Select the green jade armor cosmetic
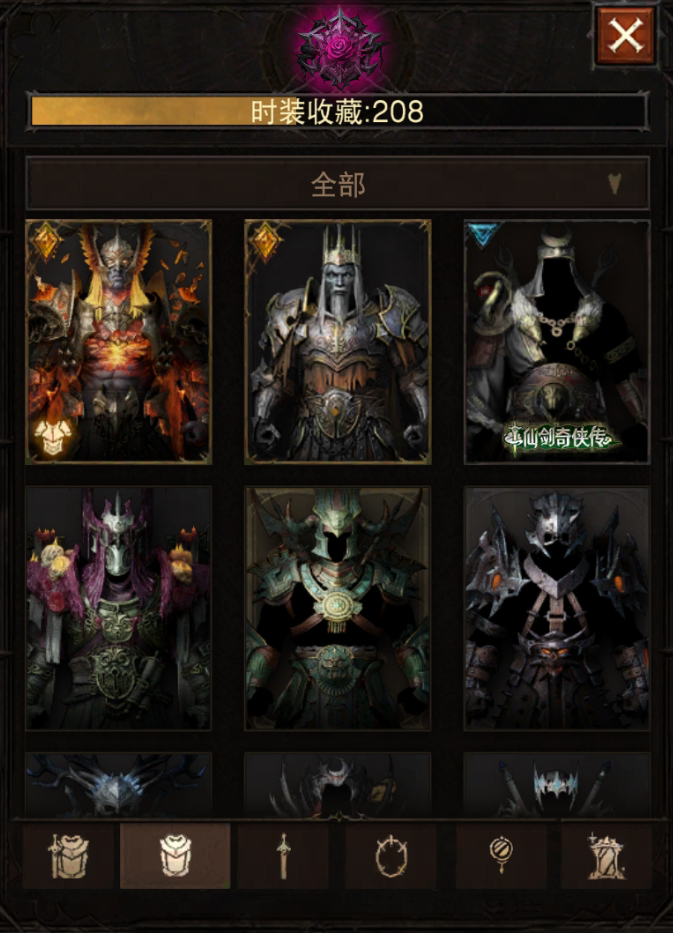Screen dimensions: 673x933 point(337,608)
